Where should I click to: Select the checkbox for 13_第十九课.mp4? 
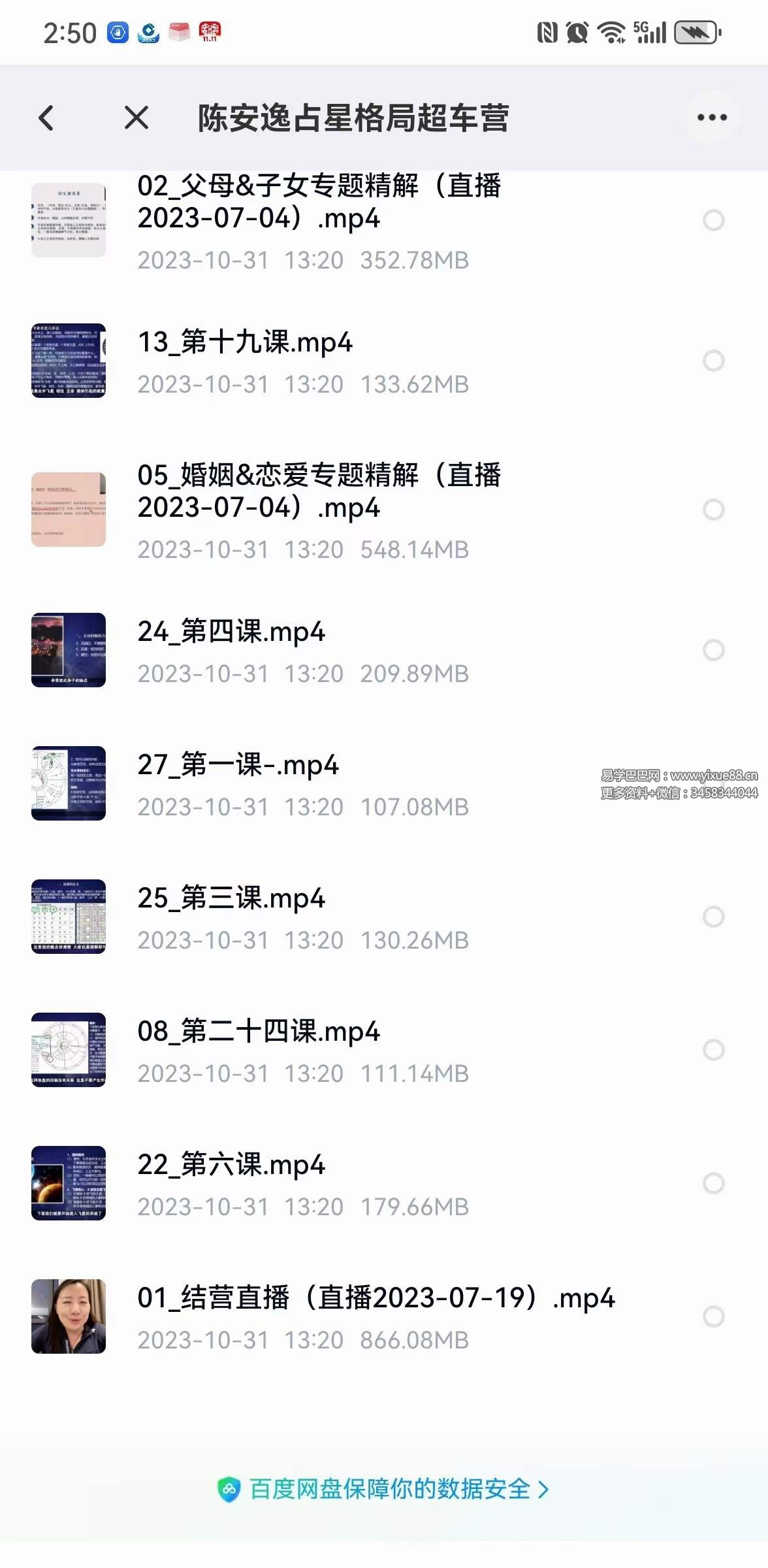(x=713, y=359)
